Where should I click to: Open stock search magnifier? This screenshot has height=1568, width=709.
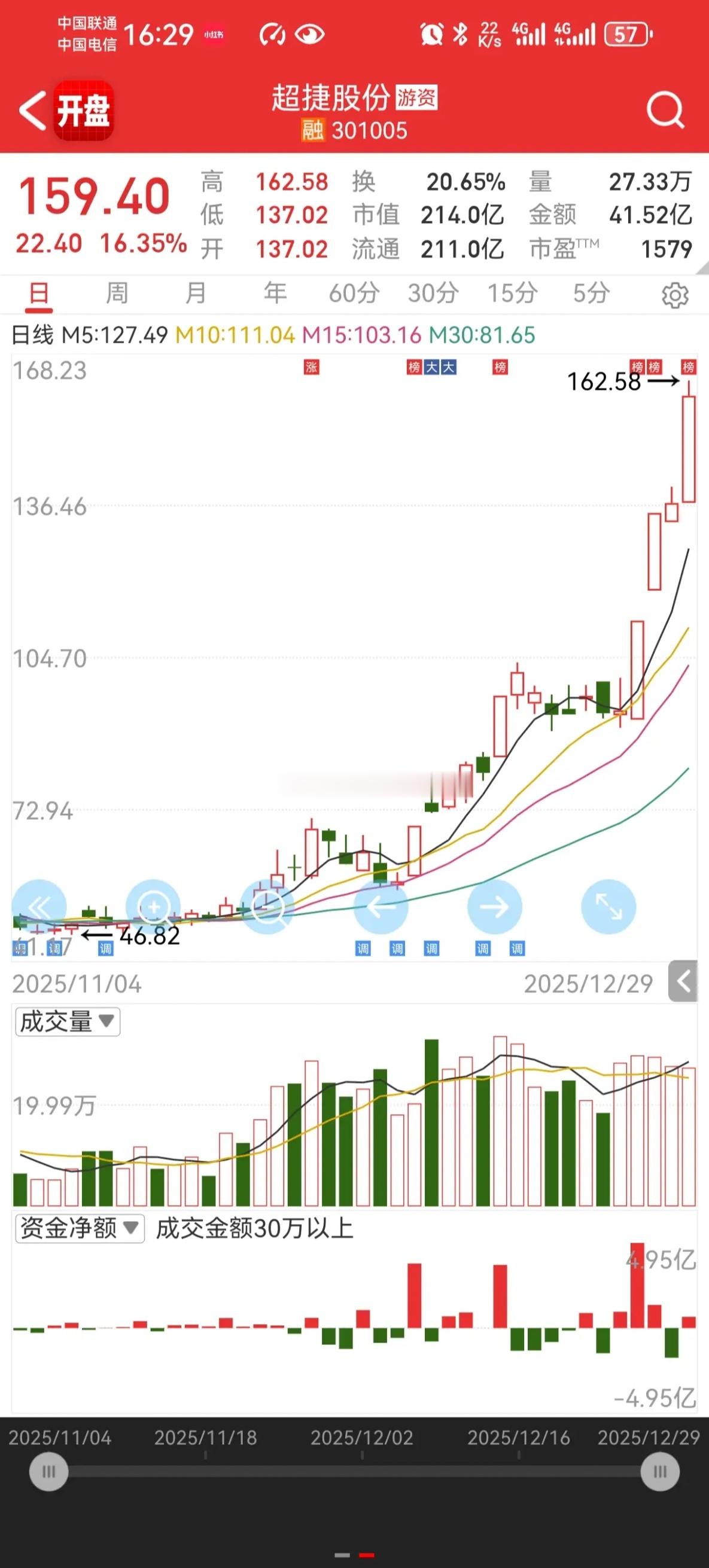pyautogui.click(x=665, y=111)
